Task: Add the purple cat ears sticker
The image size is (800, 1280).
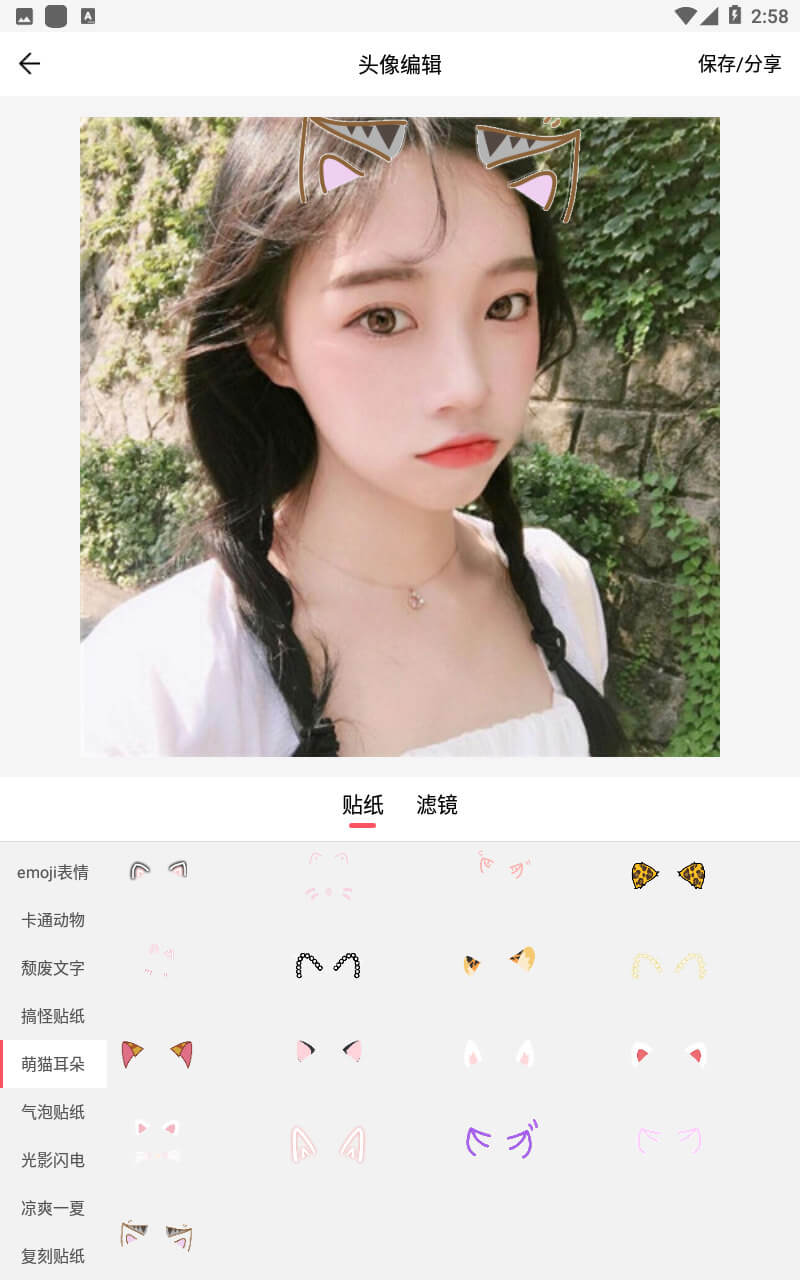Action: click(x=502, y=1139)
